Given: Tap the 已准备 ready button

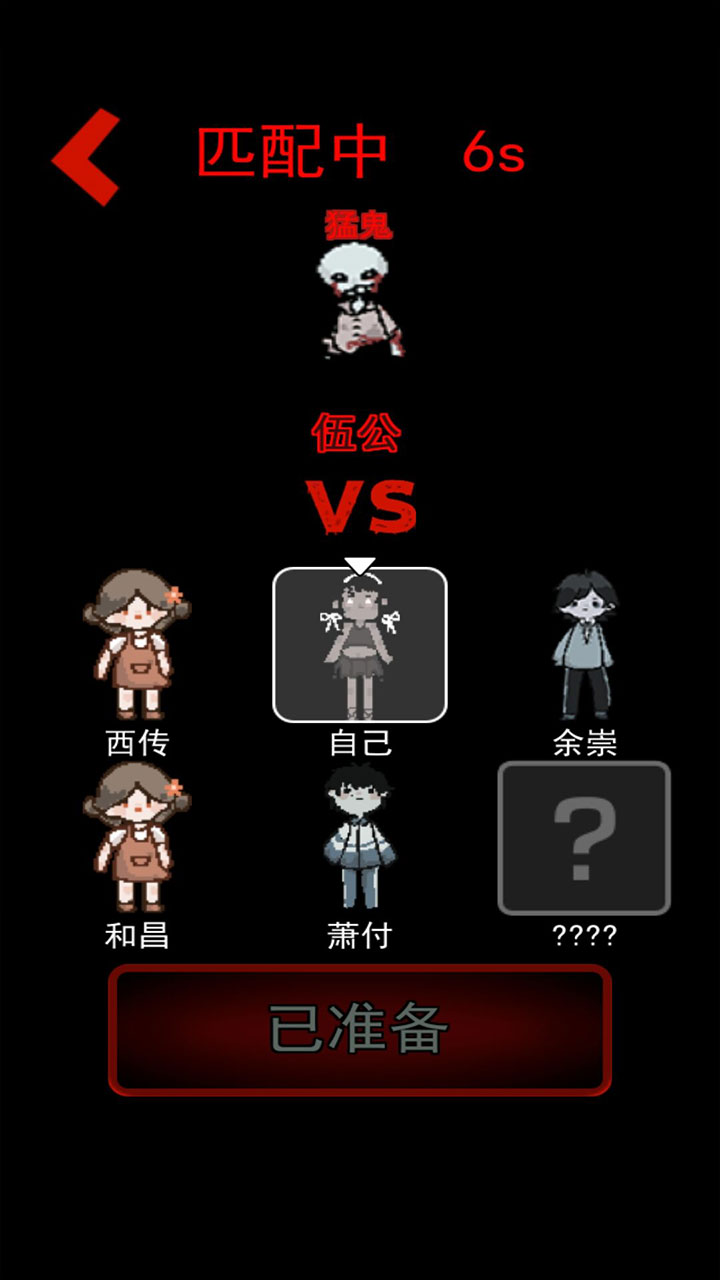Looking at the screenshot, I should 360,1030.
